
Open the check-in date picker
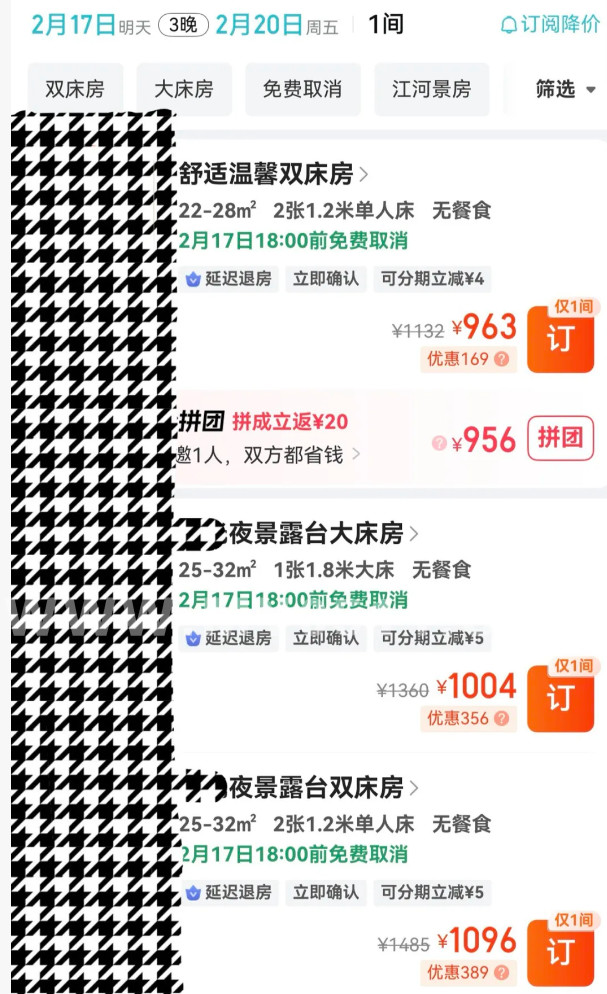[73, 25]
